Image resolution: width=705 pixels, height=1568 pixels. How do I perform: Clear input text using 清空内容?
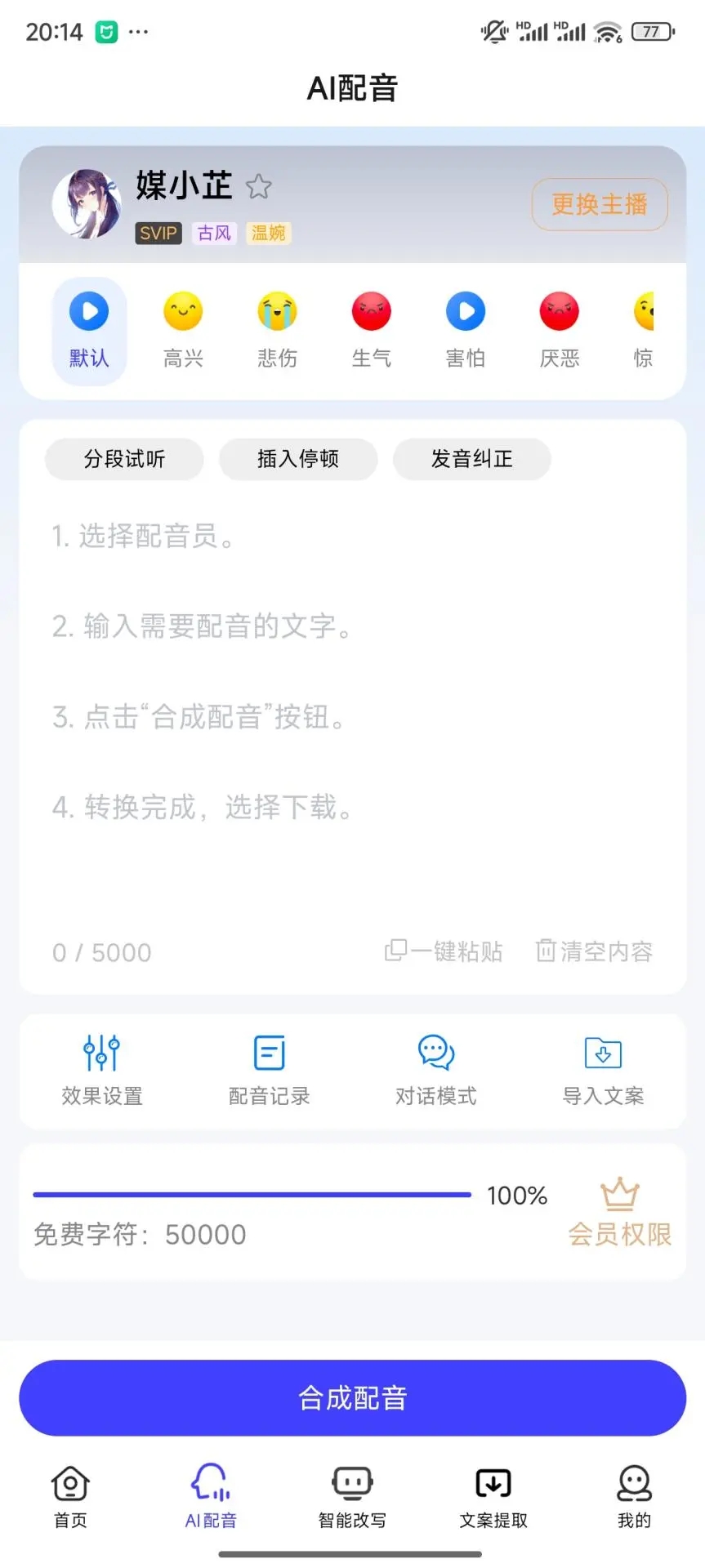coord(594,951)
